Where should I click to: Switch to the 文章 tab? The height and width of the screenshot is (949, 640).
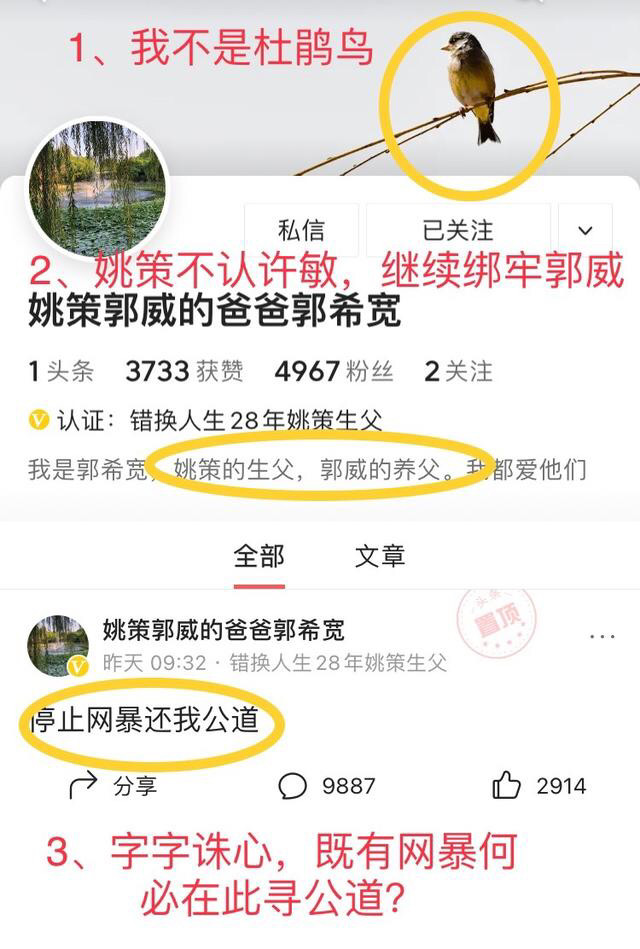pyautogui.click(x=380, y=556)
